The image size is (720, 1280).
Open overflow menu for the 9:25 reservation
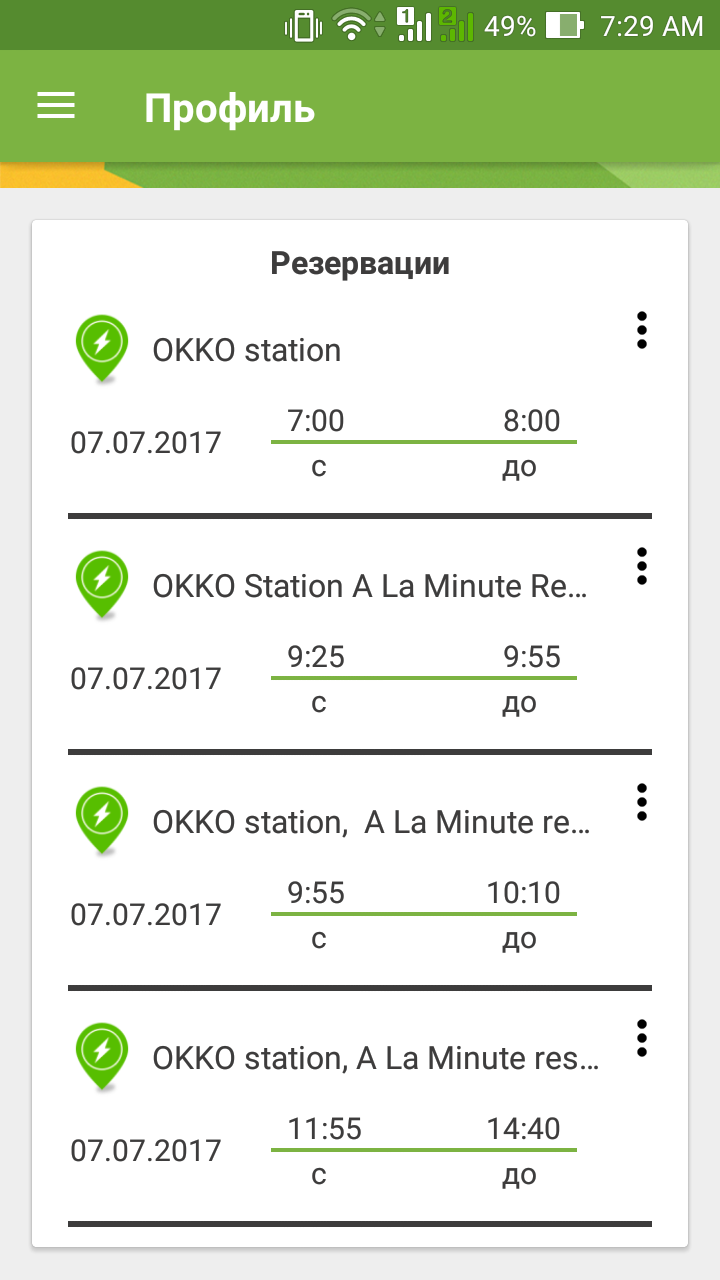click(x=642, y=567)
